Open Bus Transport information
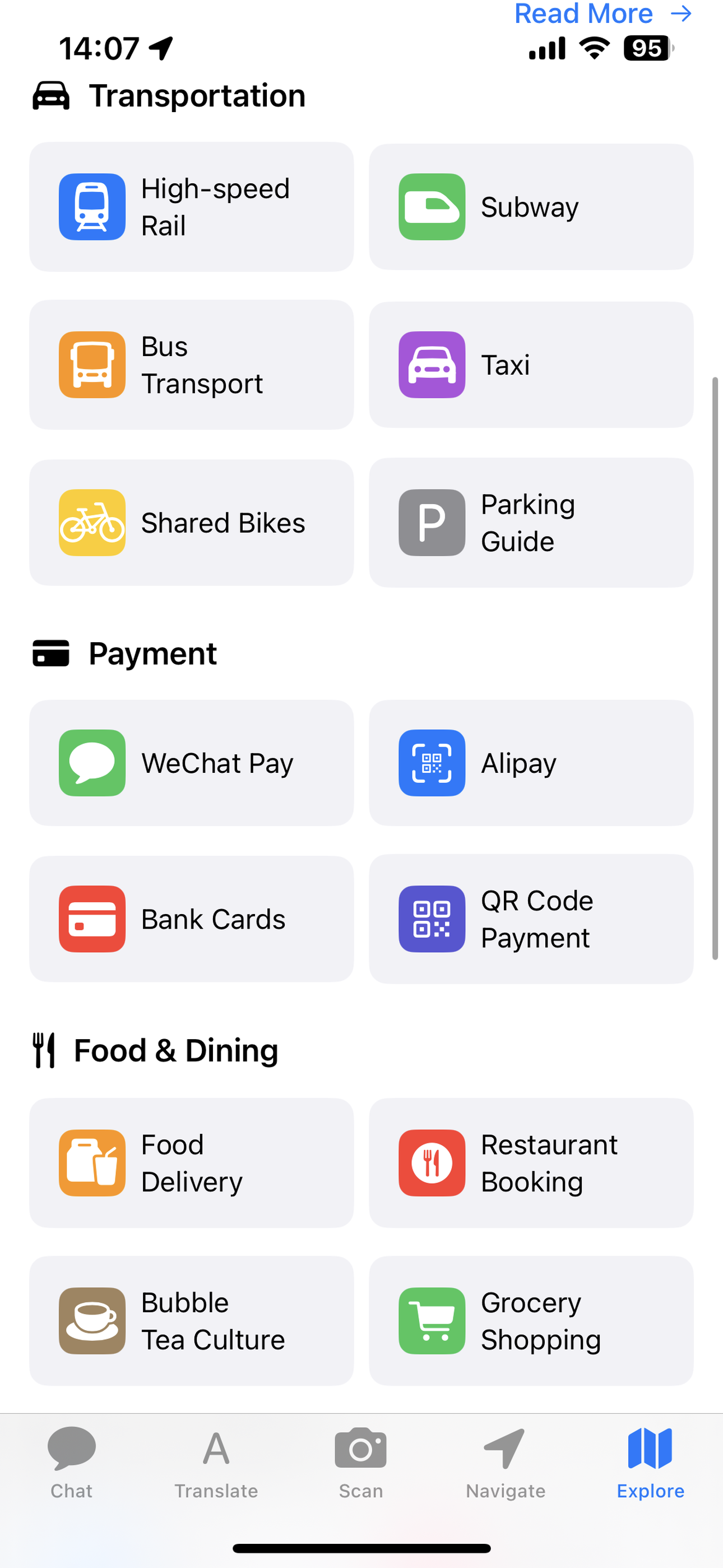 [x=191, y=365]
